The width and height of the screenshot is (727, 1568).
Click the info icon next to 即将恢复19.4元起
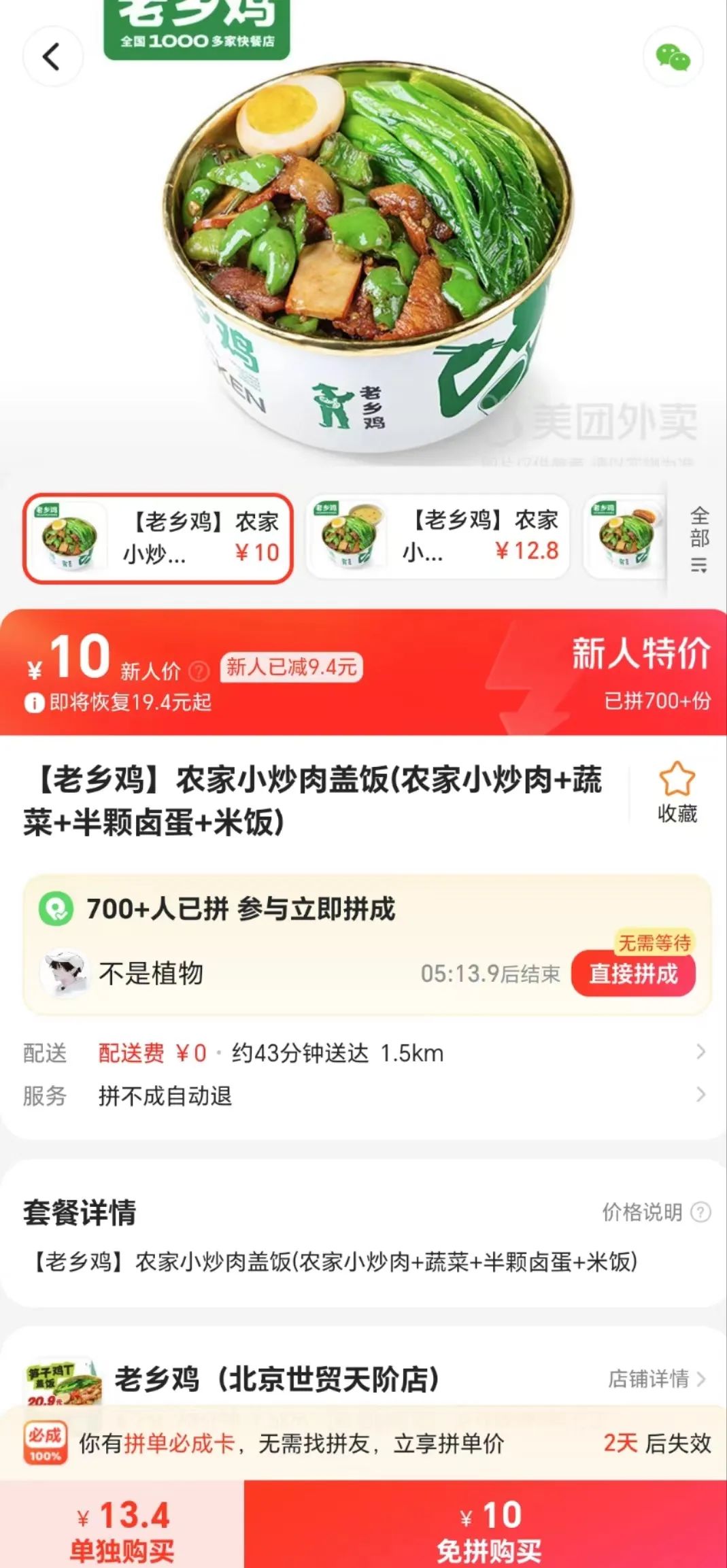point(34,703)
